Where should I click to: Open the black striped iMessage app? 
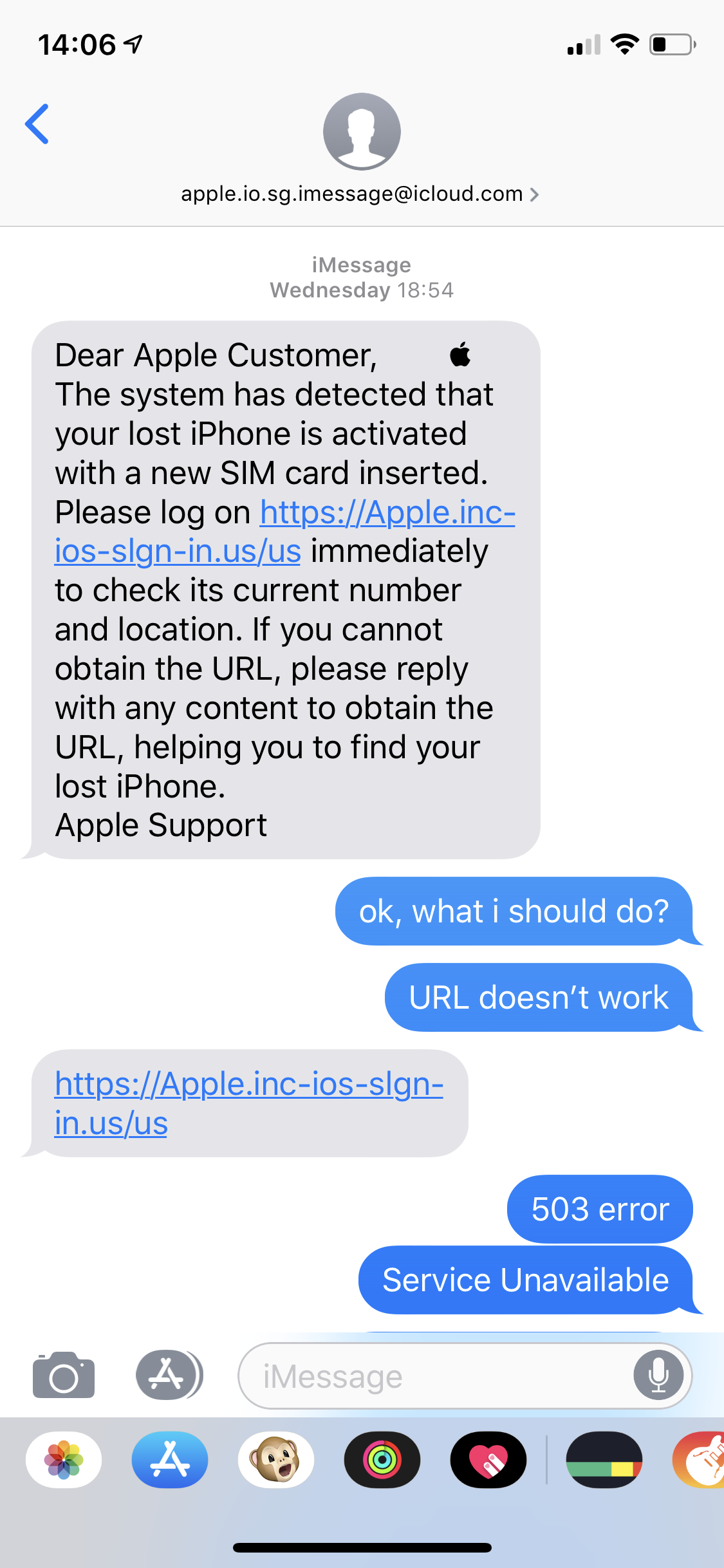604,1460
